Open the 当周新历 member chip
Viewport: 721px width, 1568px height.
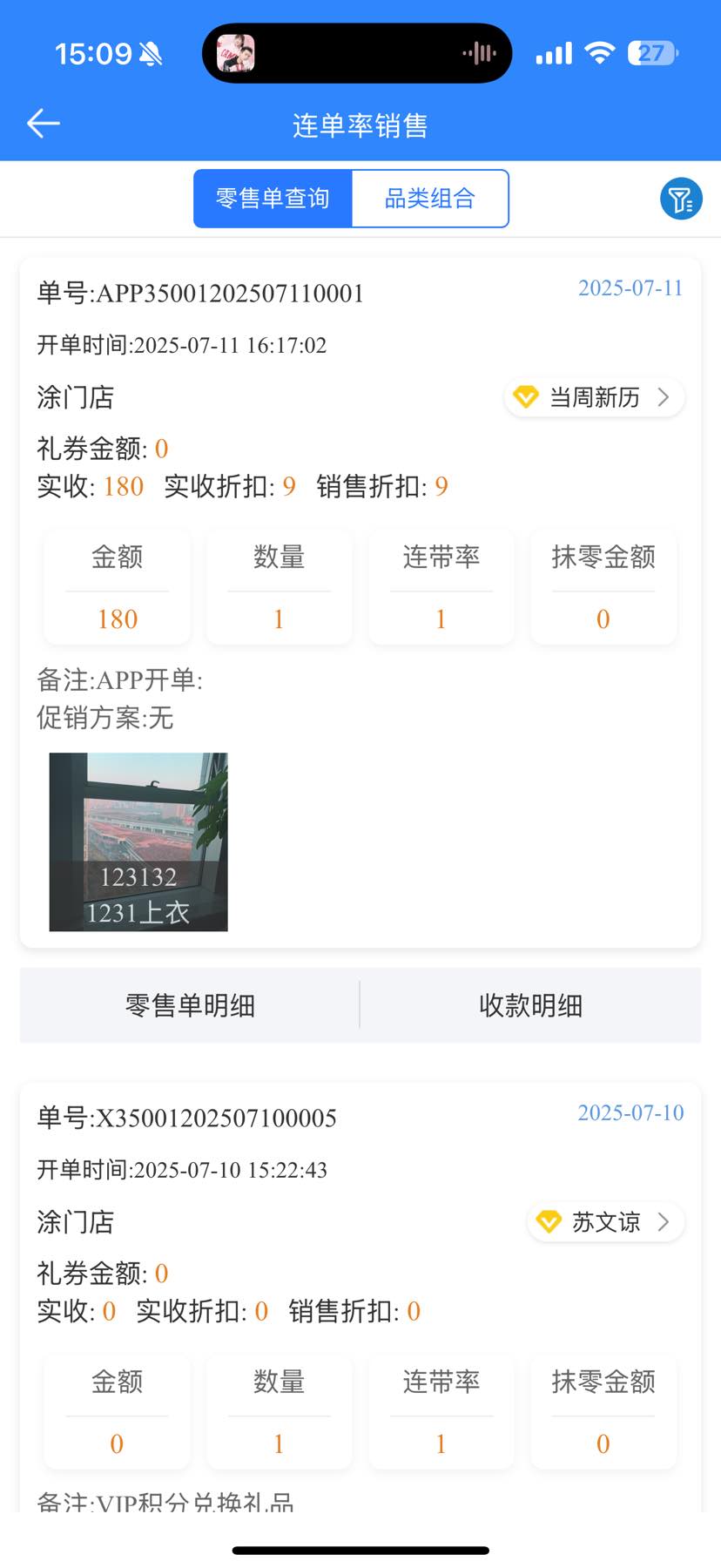595,398
